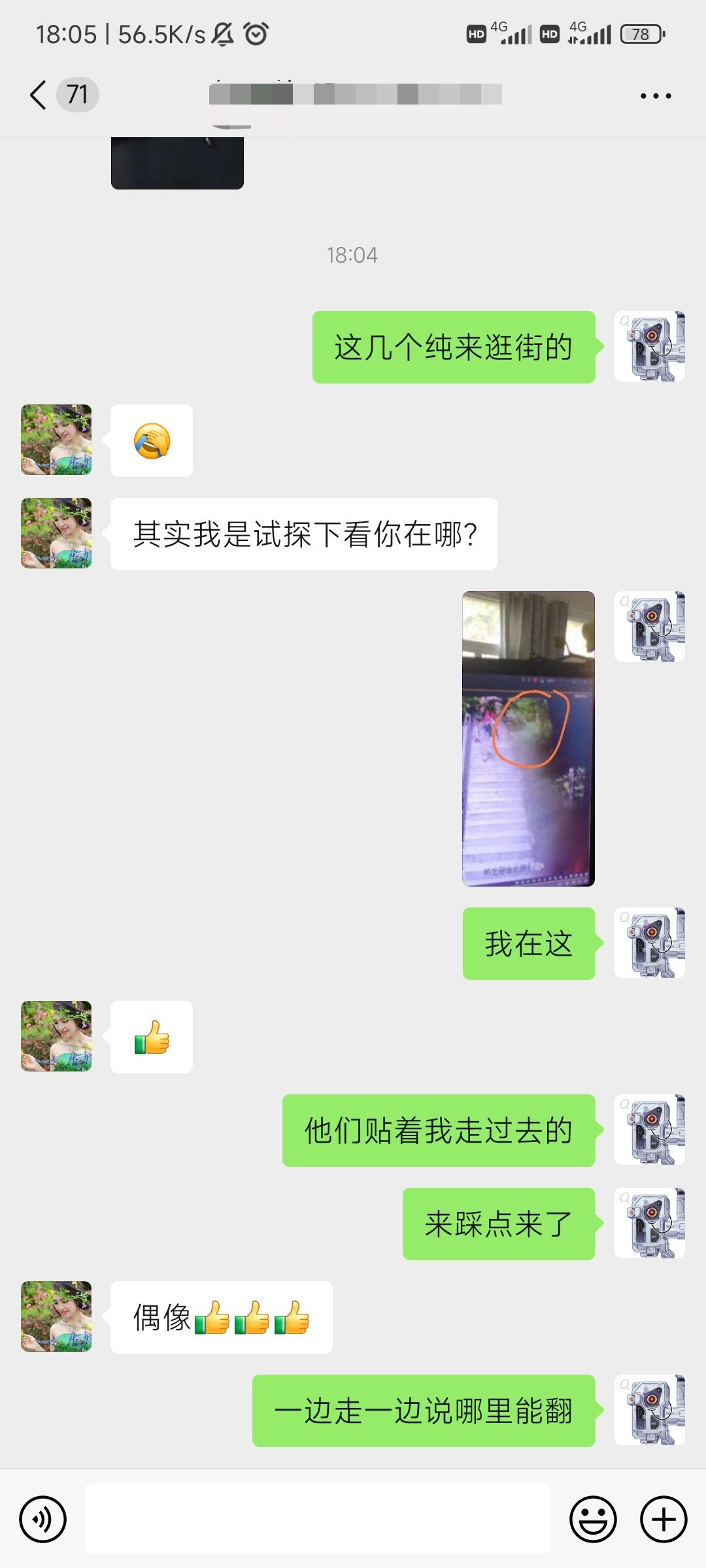Open contact avatar beside 其实我是试探下看你在哪
Viewport: 706px width, 1568px height.
click(x=56, y=533)
